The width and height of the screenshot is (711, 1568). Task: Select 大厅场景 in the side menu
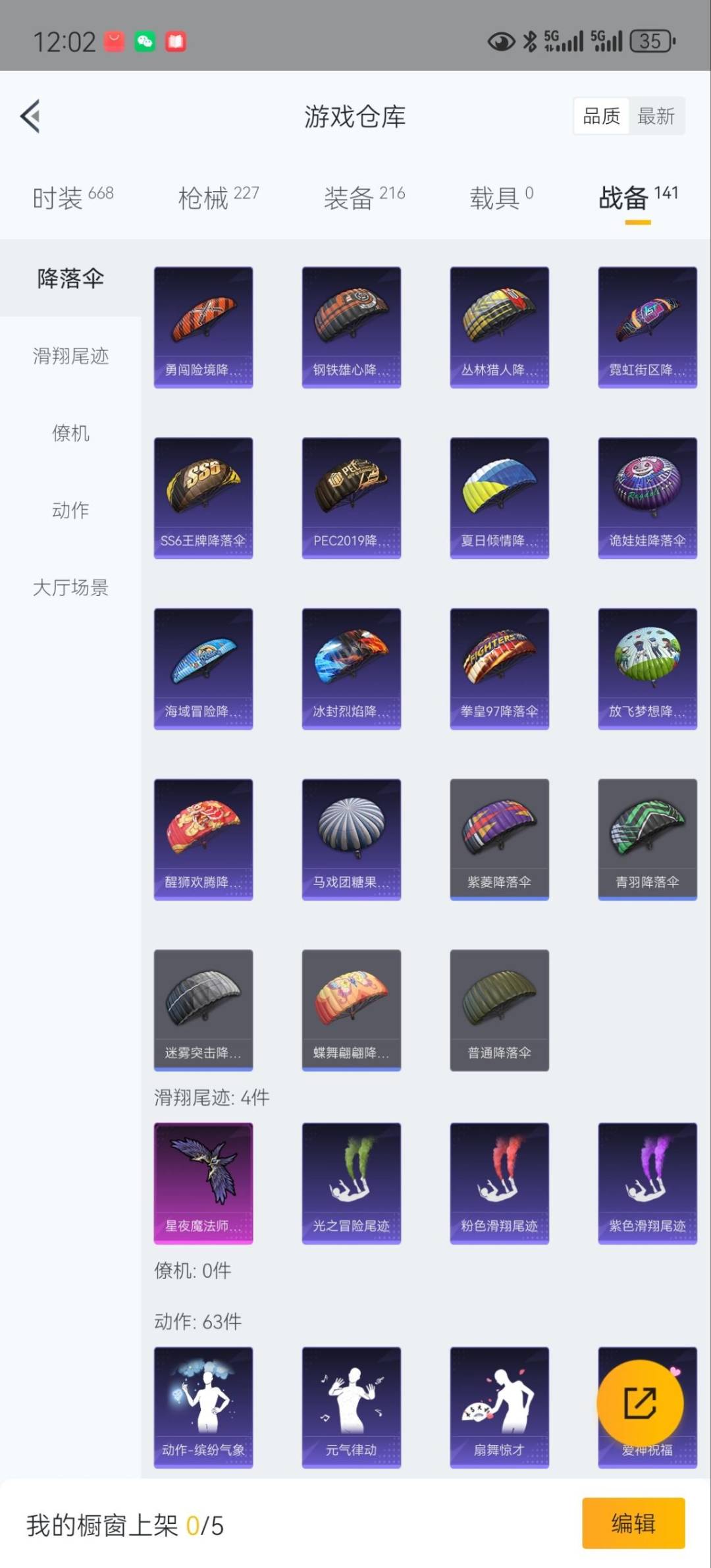(x=70, y=587)
